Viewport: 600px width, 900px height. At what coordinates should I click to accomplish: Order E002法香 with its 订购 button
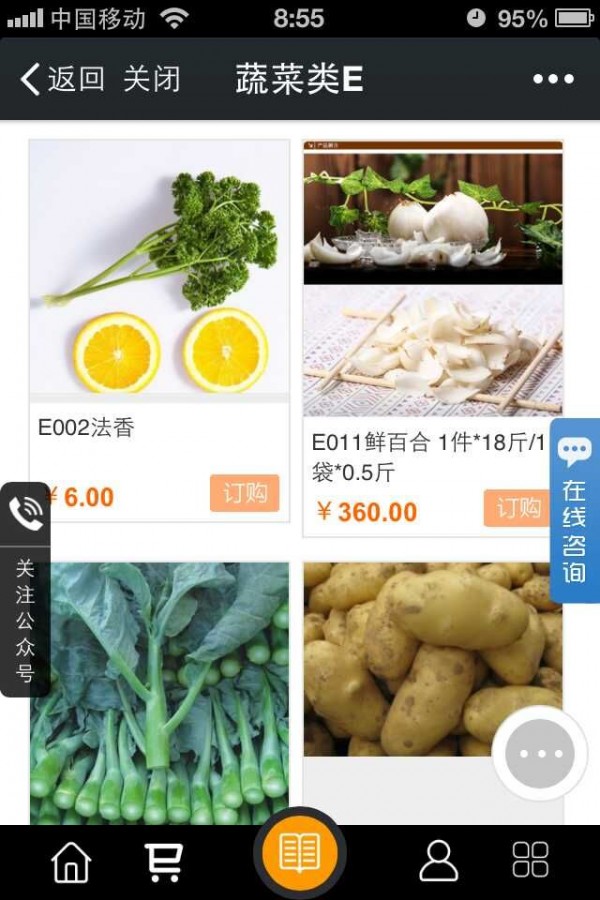click(x=244, y=493)
